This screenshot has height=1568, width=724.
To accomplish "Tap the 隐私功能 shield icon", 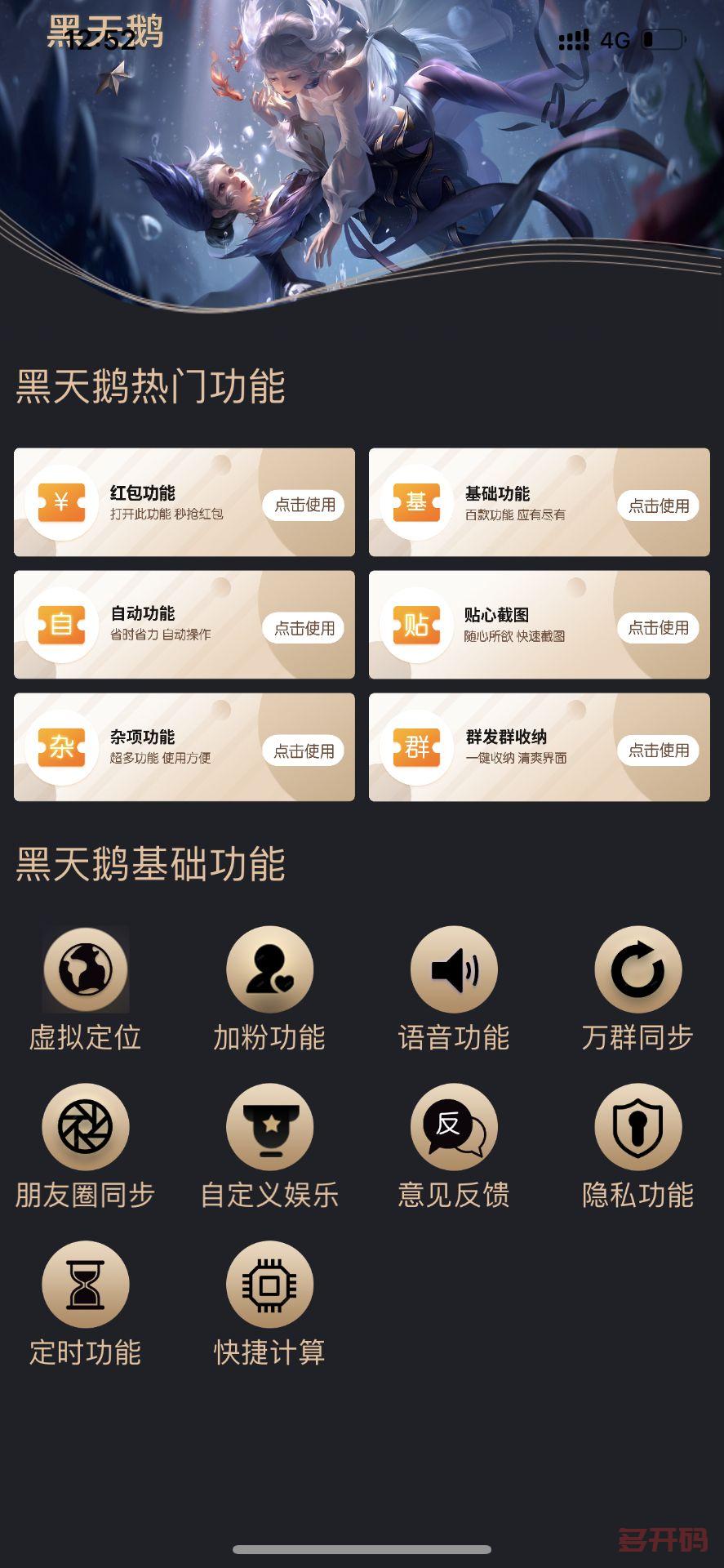I will click(x=639, y=1127).
